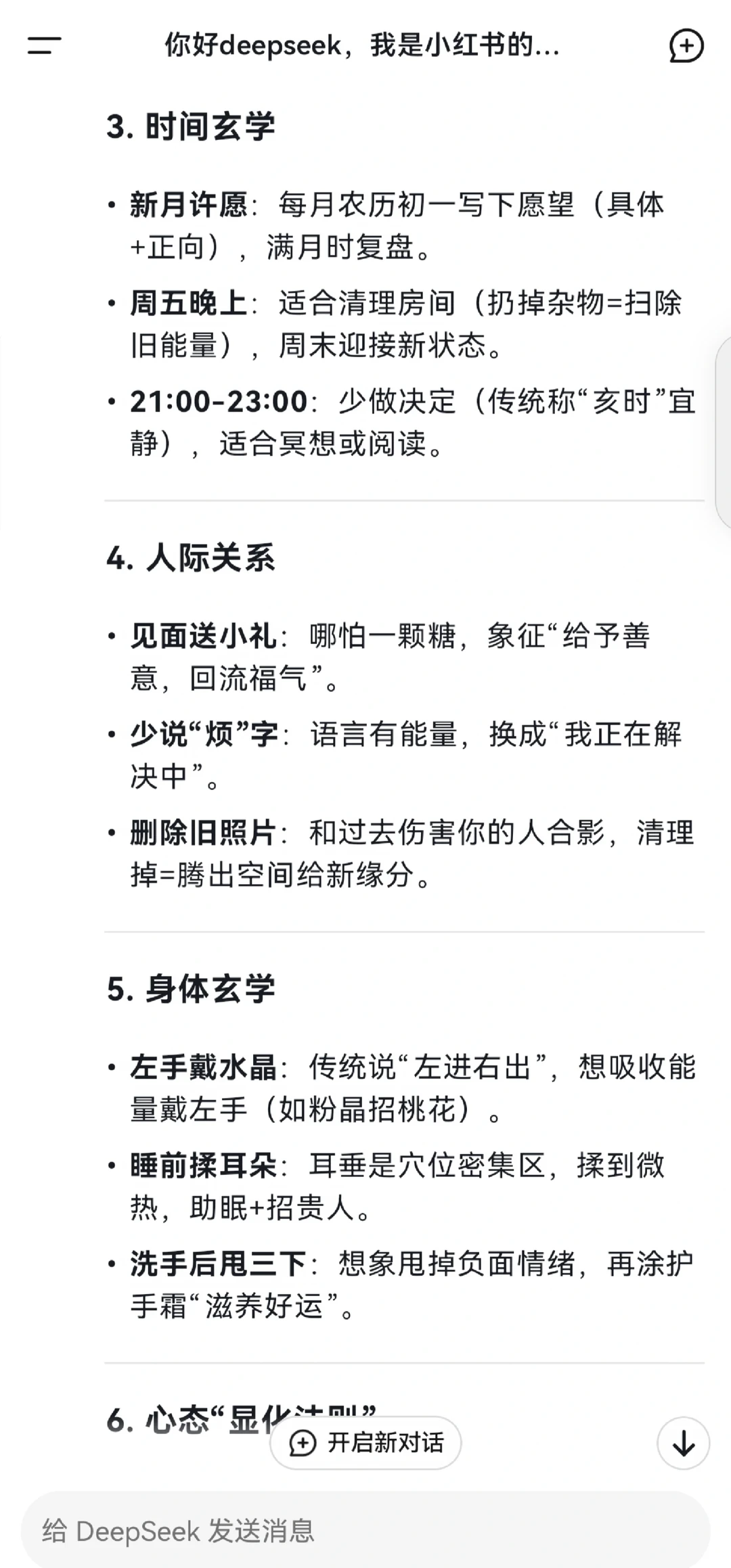Start a new chat via top-right plus icon
The width and height of the screenshot is (731, 1568).
point(686,46)
